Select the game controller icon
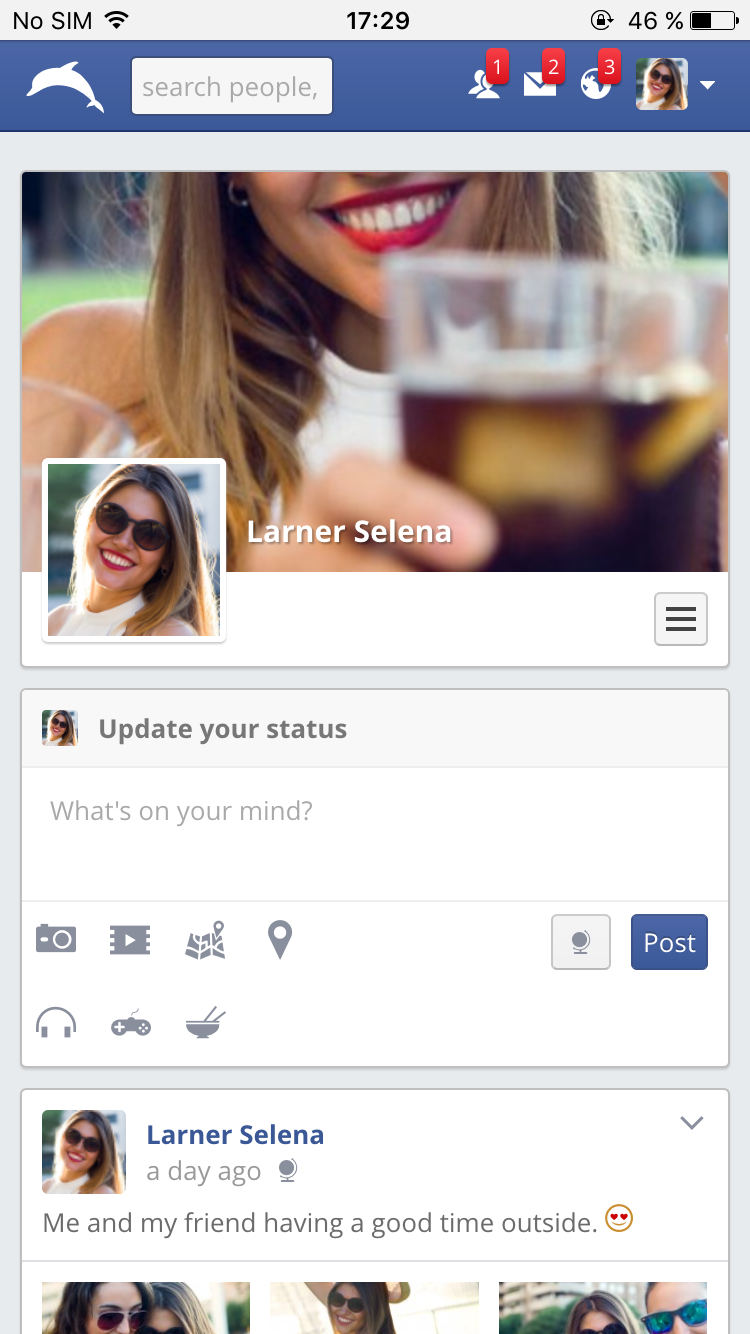 point(131,1024)
